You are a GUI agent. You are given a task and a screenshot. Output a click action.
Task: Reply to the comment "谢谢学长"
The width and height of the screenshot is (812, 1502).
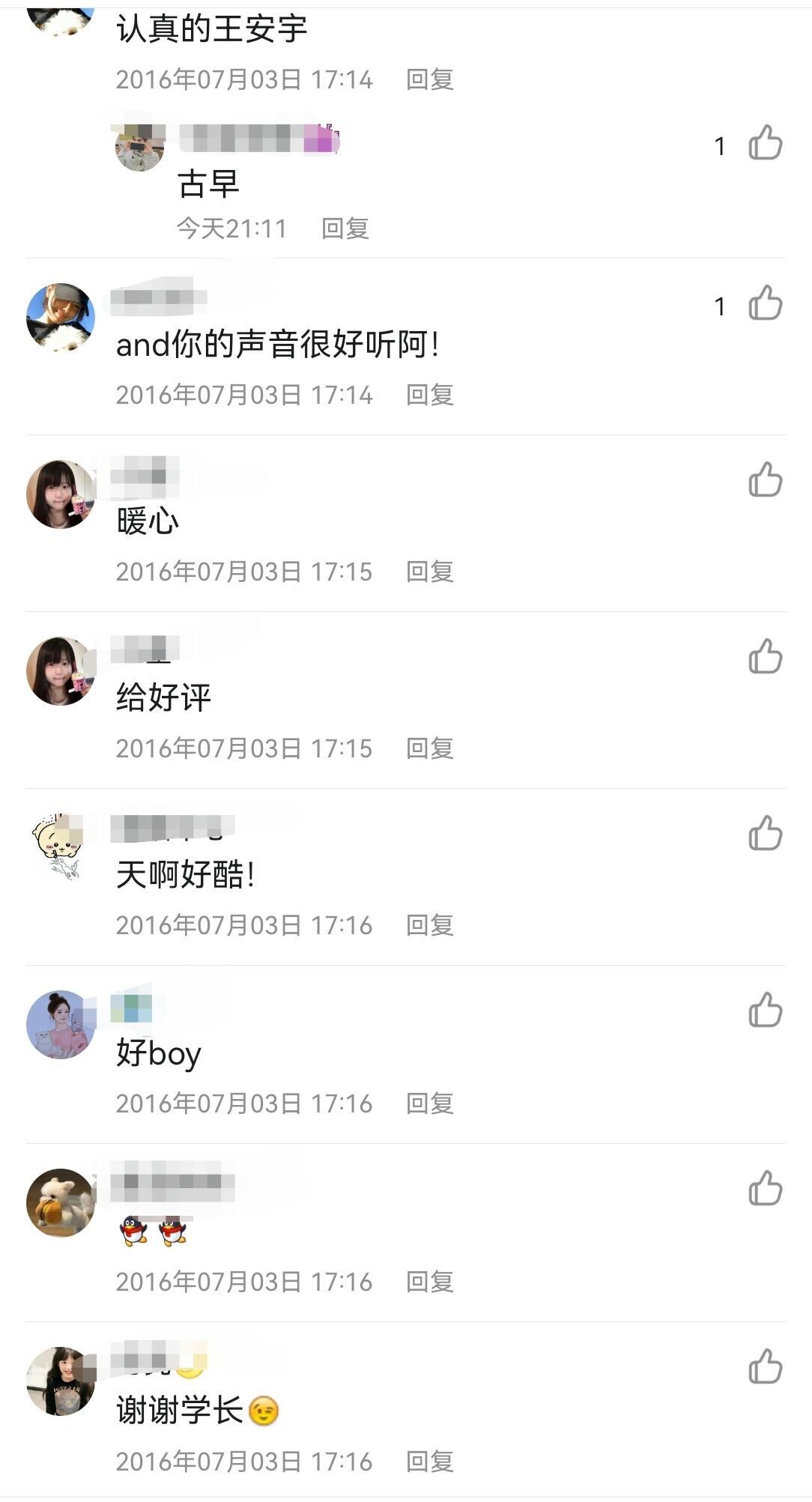click(x=429, y=1462)
